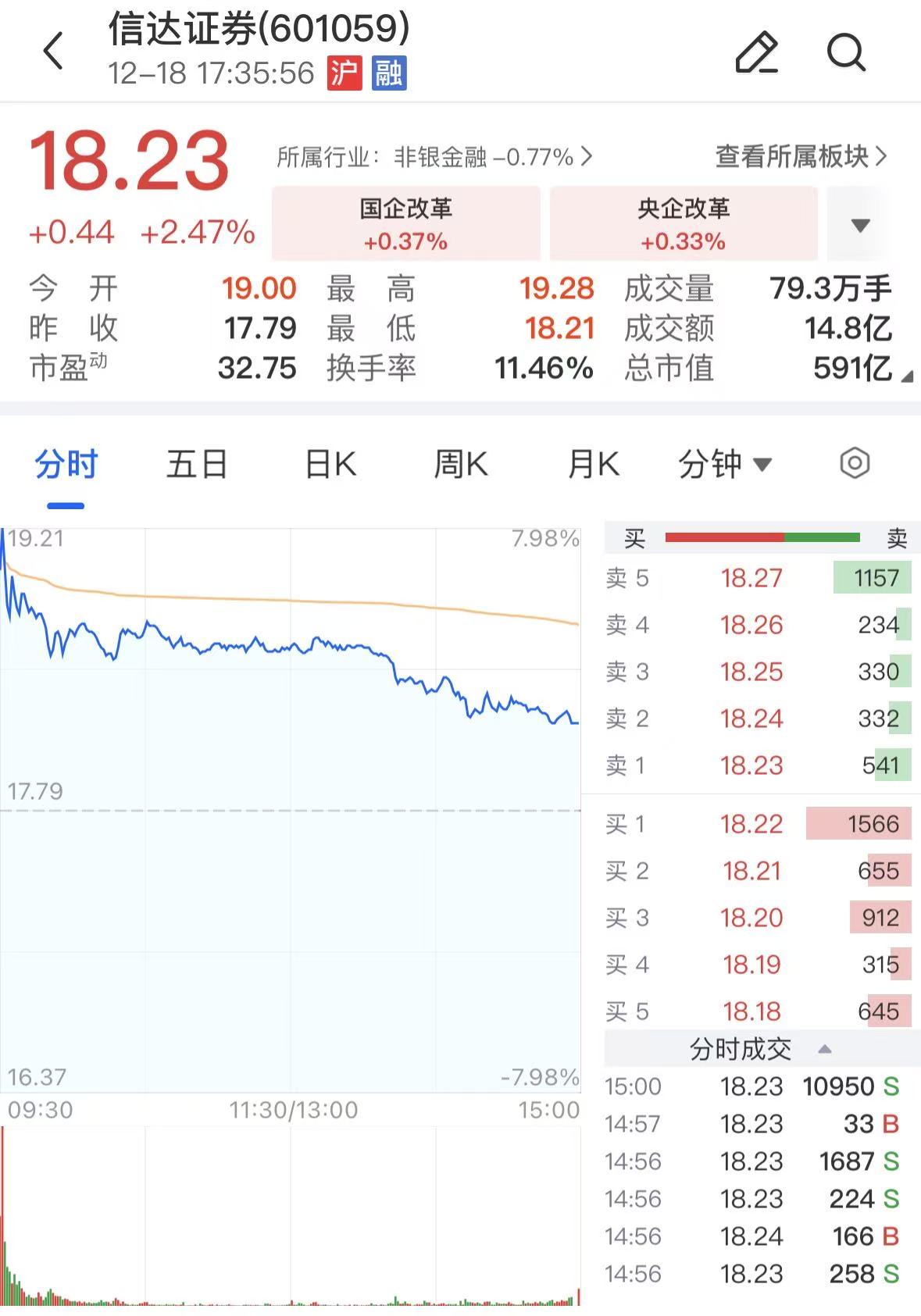This screenshot has height=1316, width=921.
Task: Expand more quote details next to 总市值
Action: coord(906,377)
